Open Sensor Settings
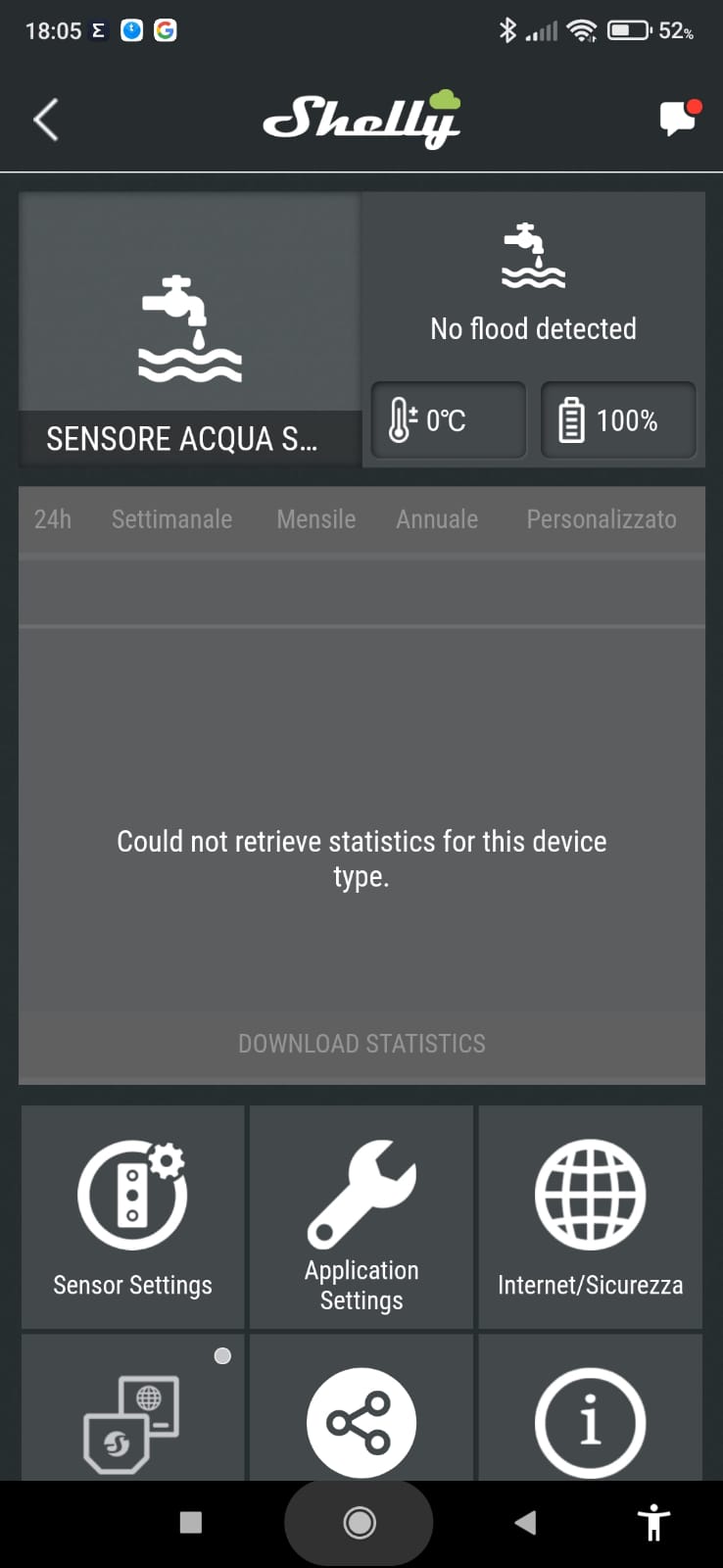Image resolution: width=723 pixels, height=1568 pixels. pos(132,1217)
